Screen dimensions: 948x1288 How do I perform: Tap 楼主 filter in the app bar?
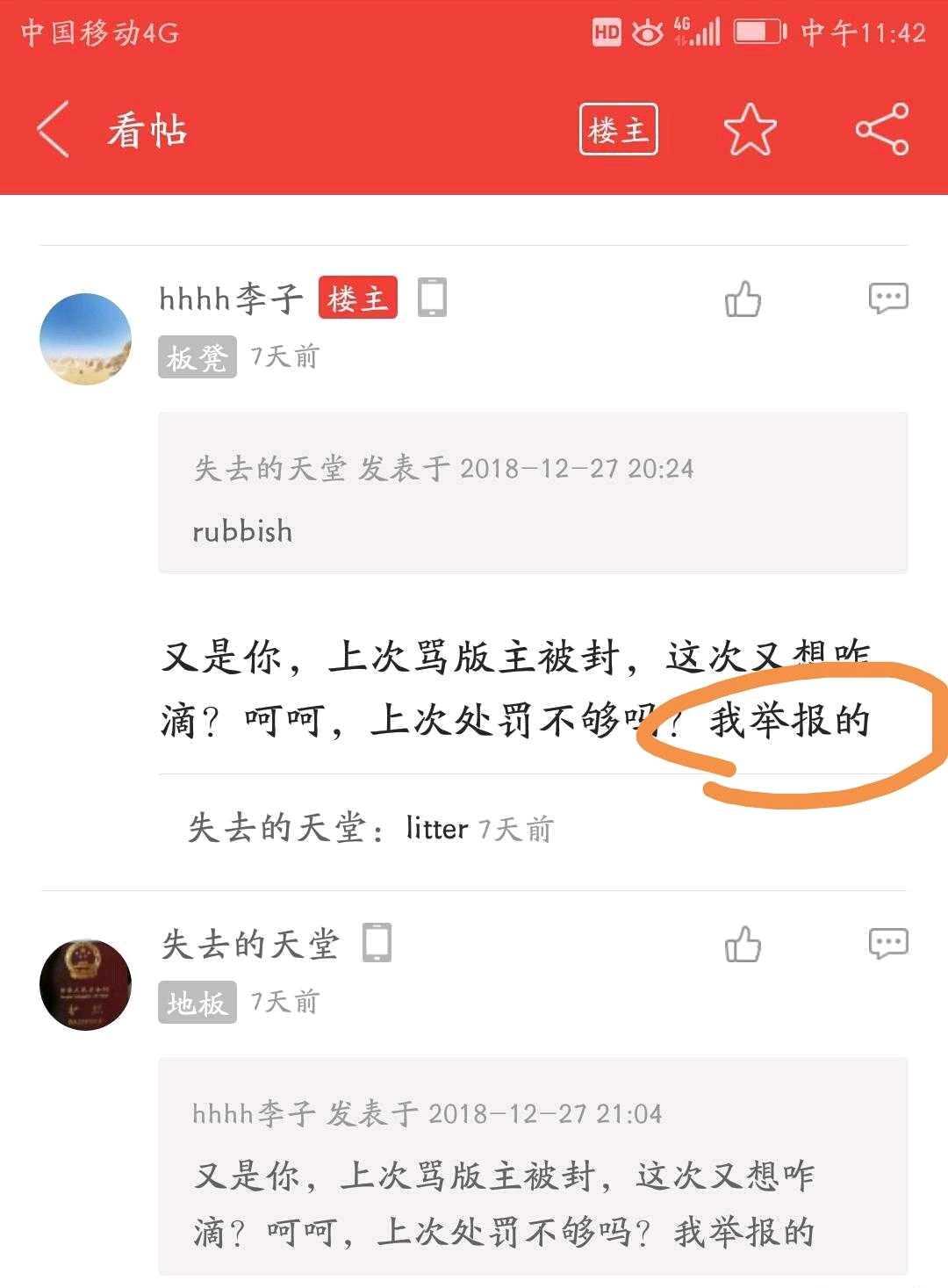click(x=618, y=130)
